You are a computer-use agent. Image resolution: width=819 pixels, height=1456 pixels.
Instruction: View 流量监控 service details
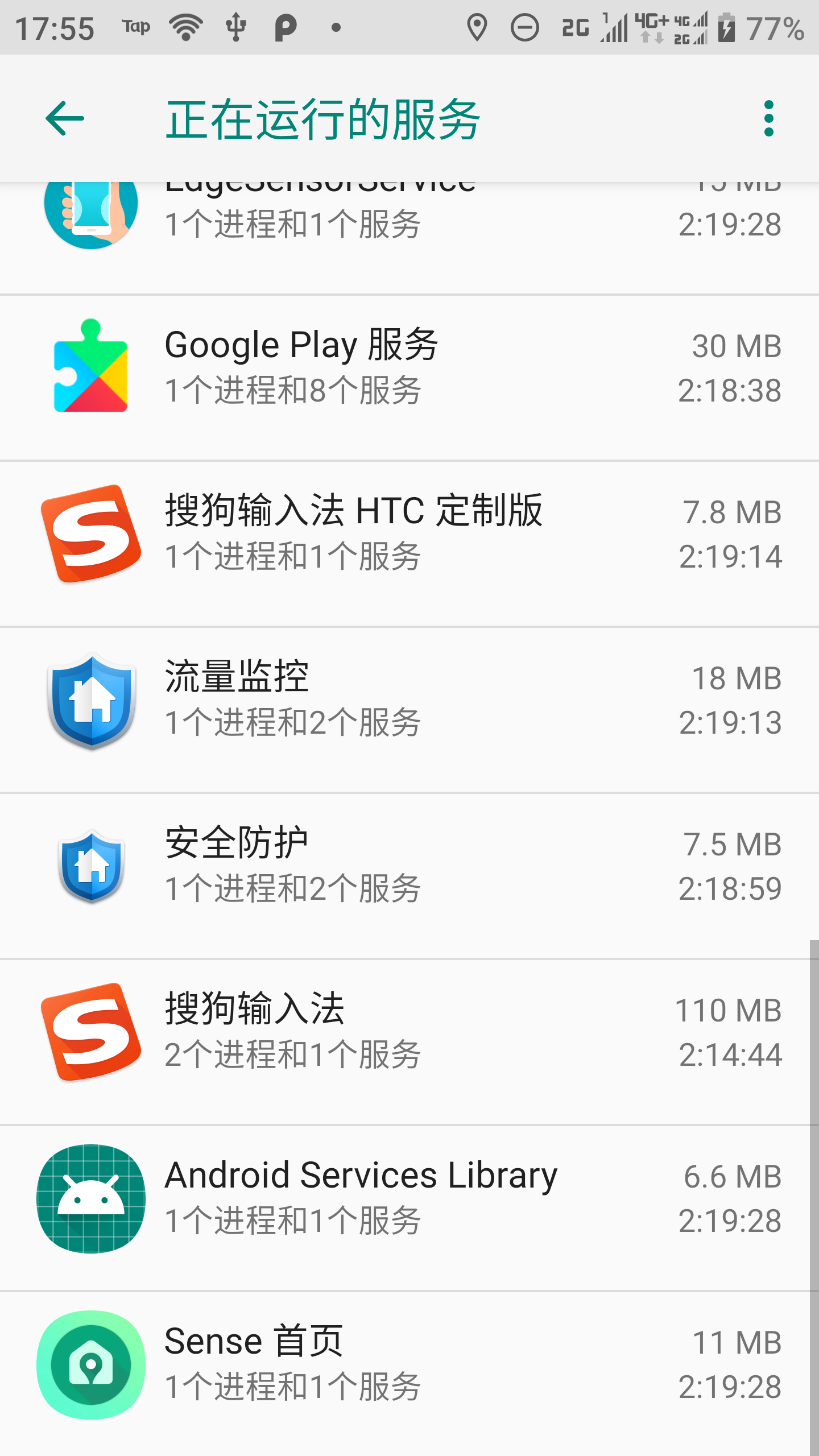point(409,700)
